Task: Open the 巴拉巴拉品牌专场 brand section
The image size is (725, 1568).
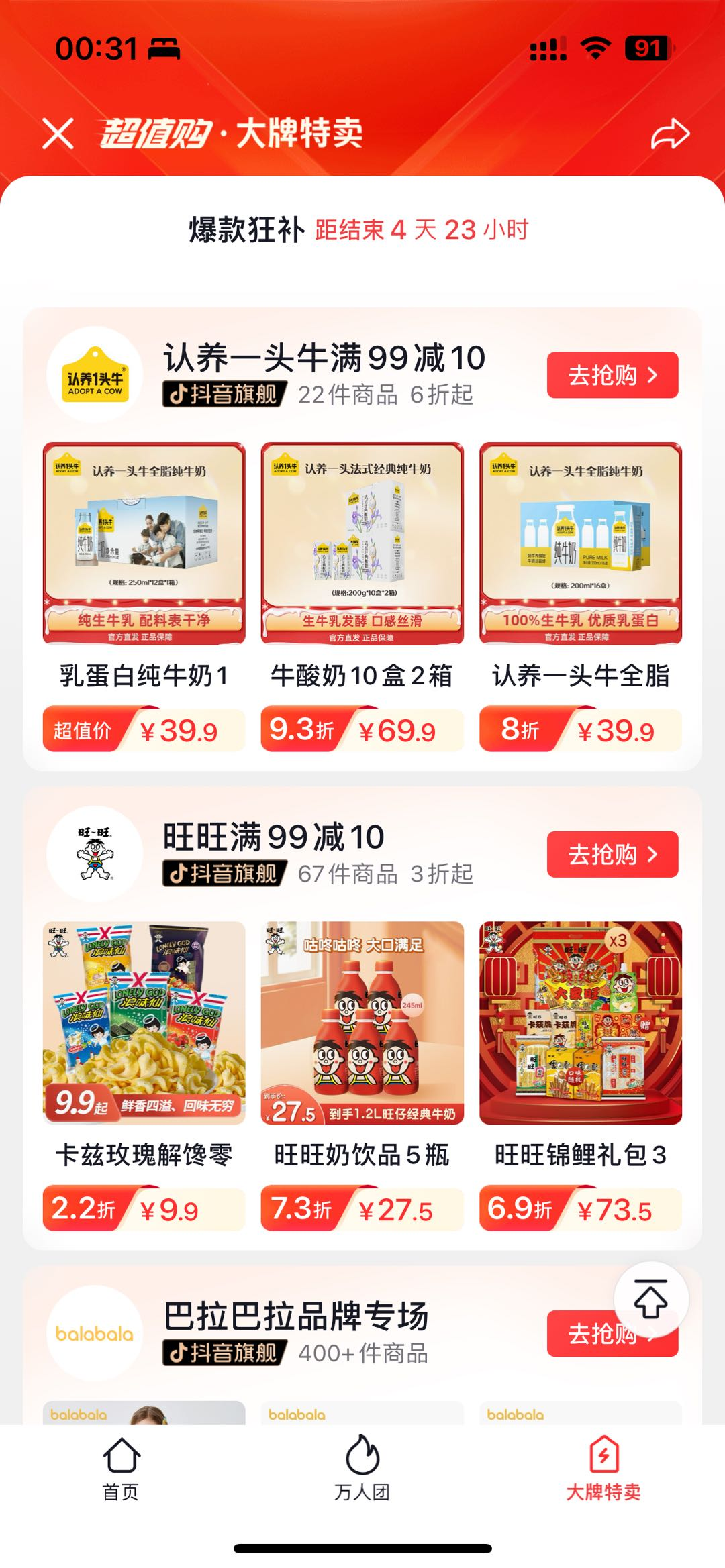Action: (x=295, y=1316)
